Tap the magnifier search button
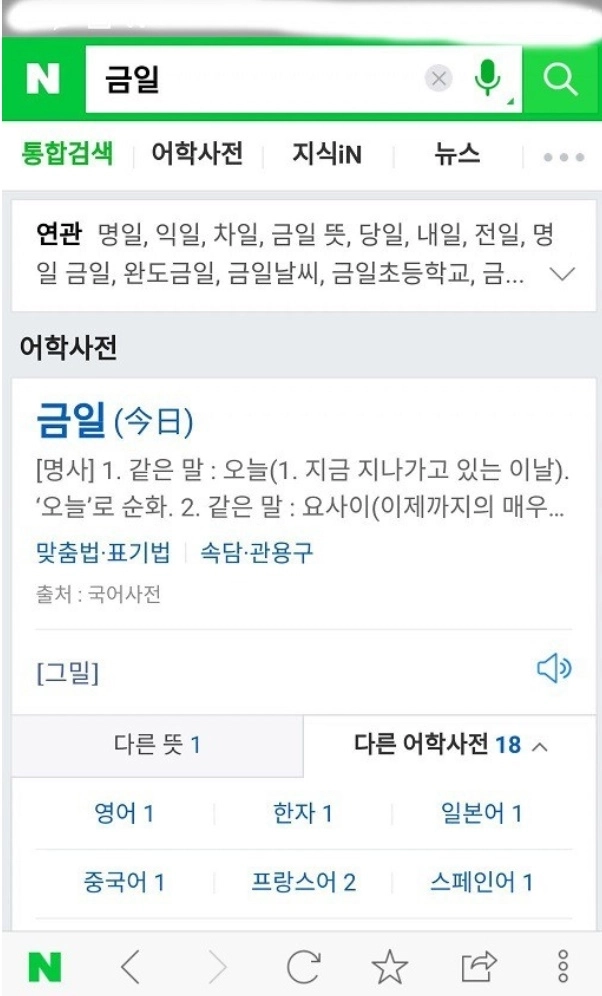The height and width of the screenshot is (996, 602). coord(561,80)
